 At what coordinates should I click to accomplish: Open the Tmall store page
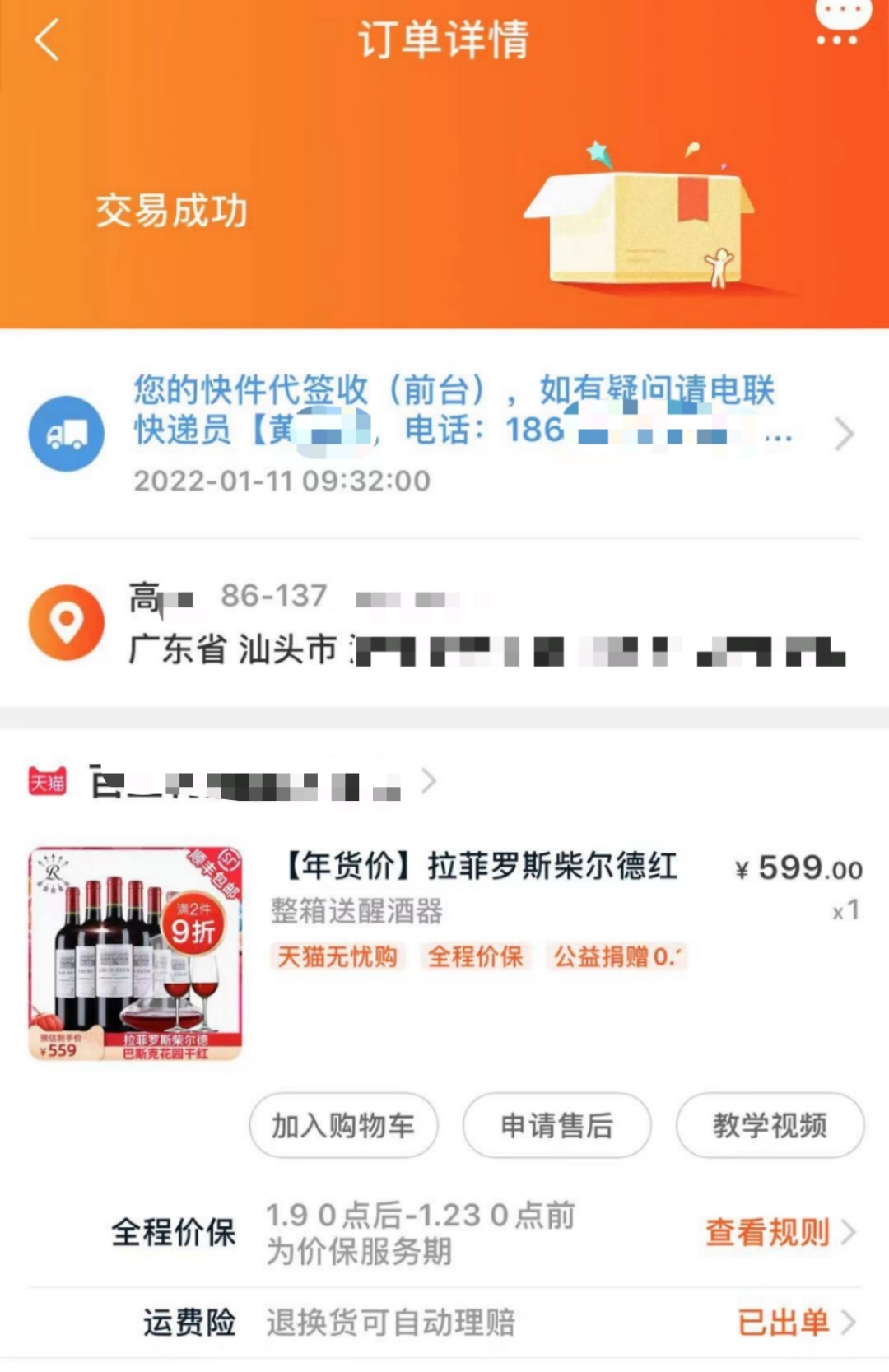click(247, 783)
